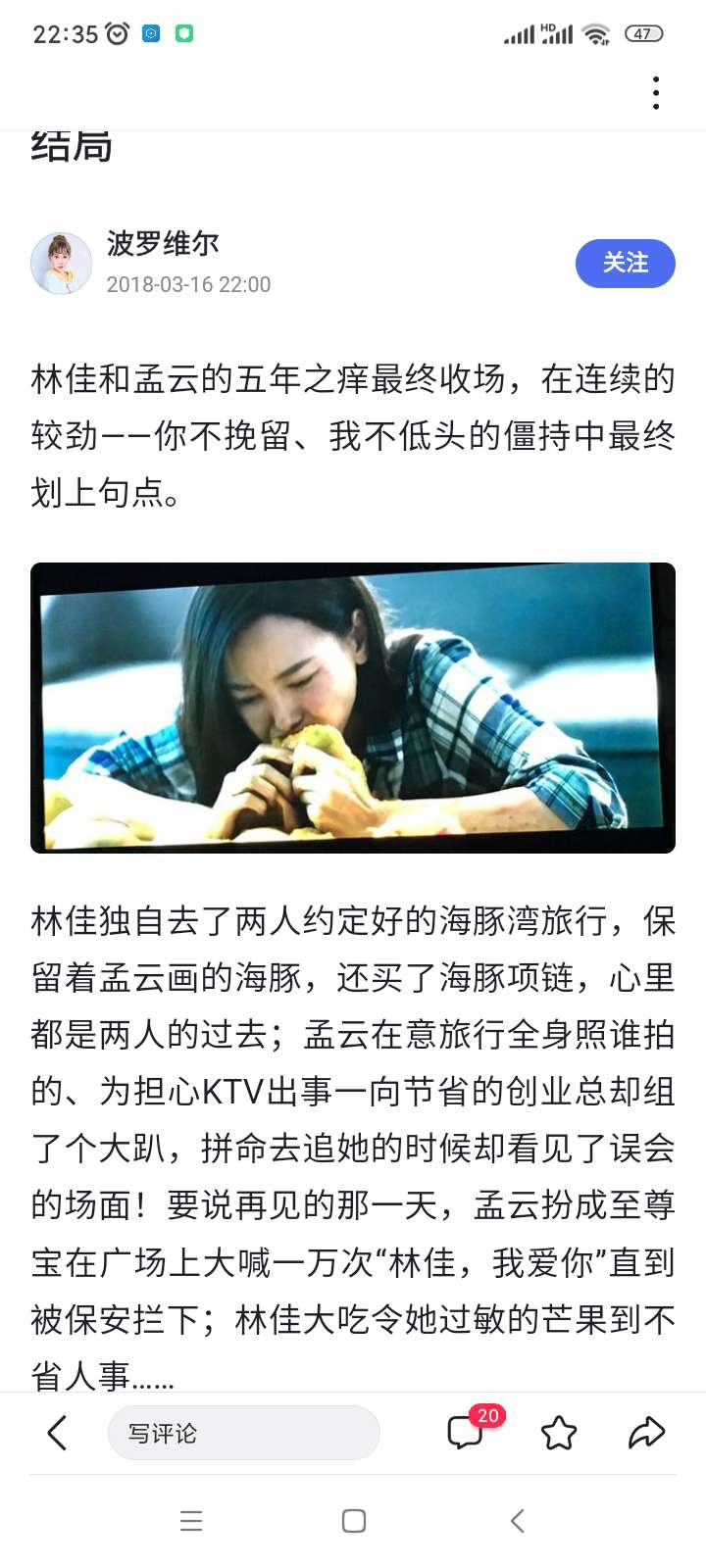The image size is (706, 1568).
Task: Go back using the bottom-bar arrow
Action: [58, 1433]
